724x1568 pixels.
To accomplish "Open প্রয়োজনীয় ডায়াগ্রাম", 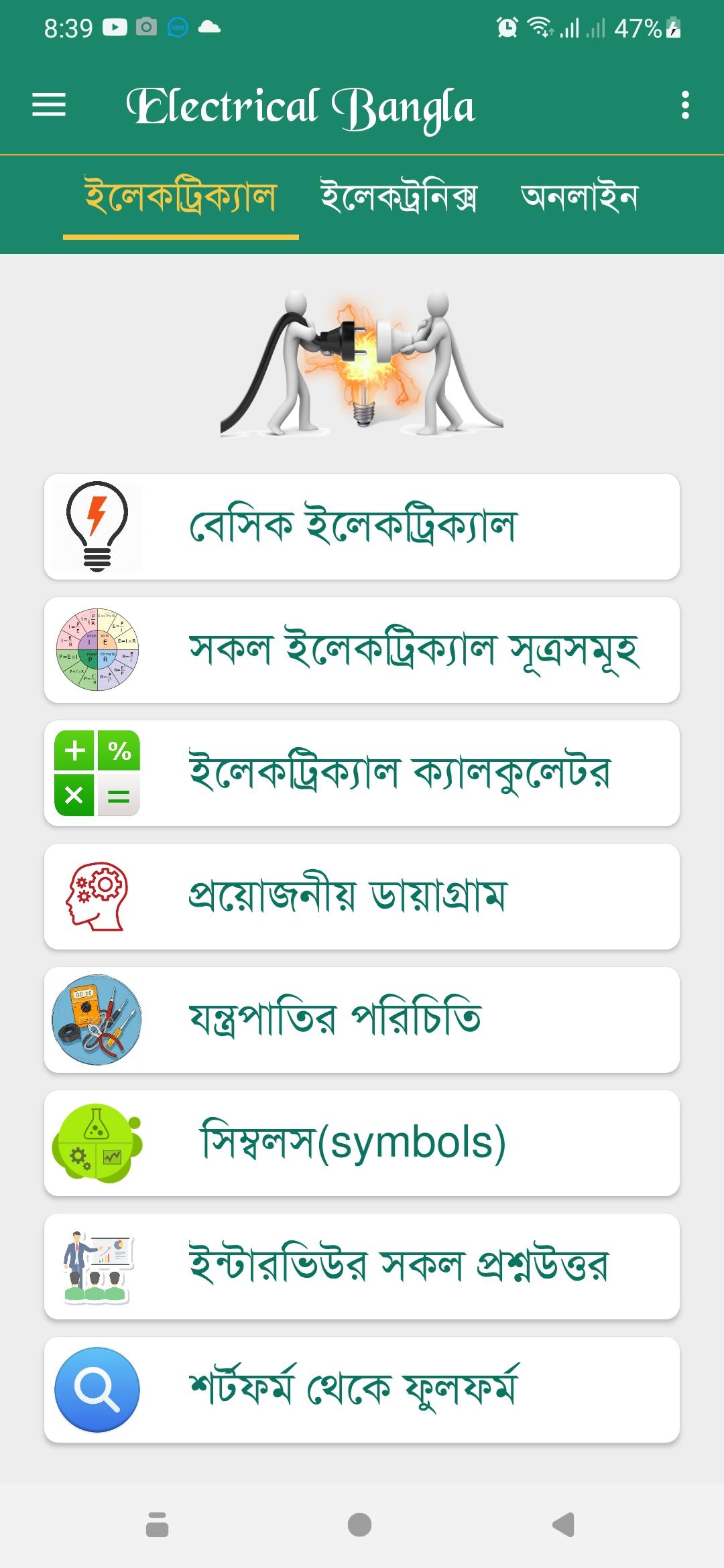I will pos(362,897).
